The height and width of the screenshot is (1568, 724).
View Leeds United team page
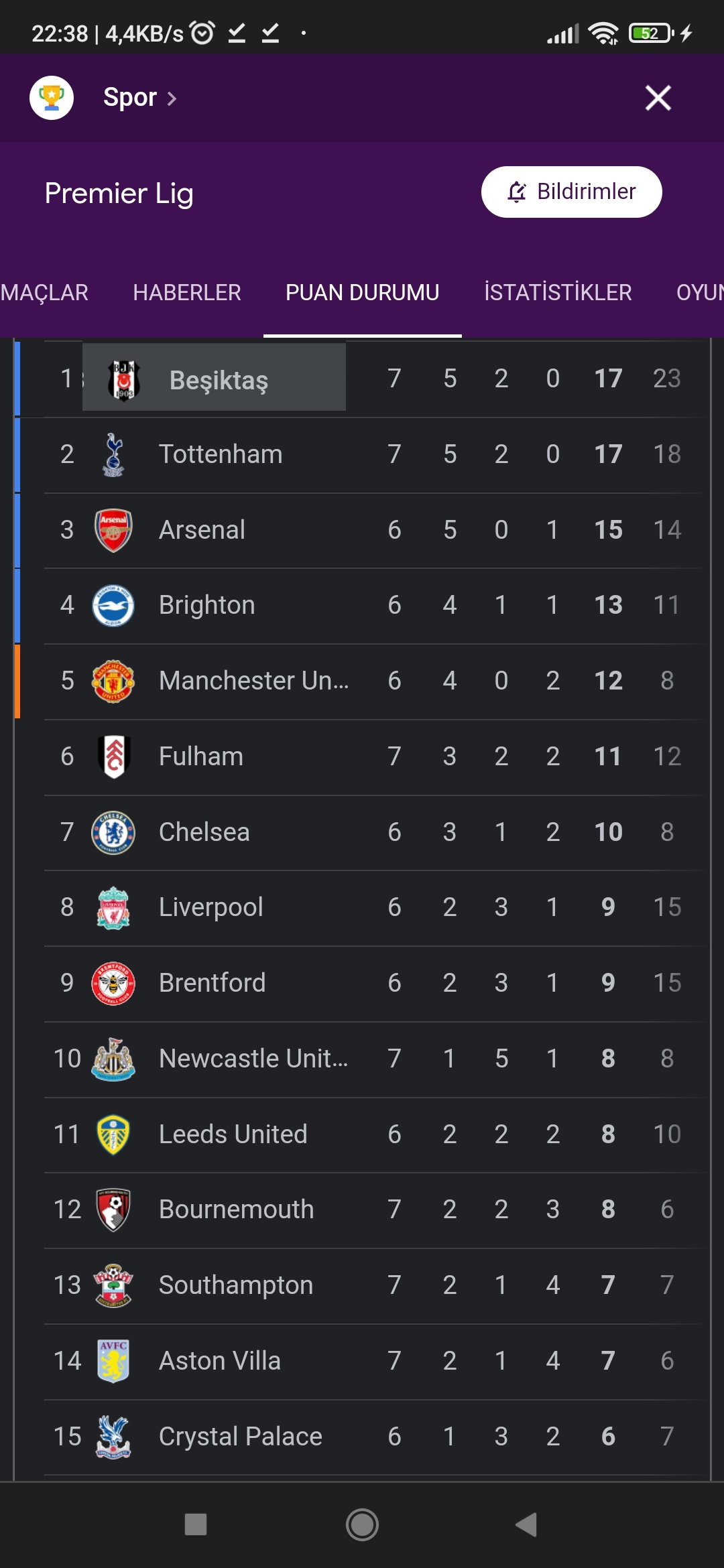pyautogui.click(x=362, y=1134)
